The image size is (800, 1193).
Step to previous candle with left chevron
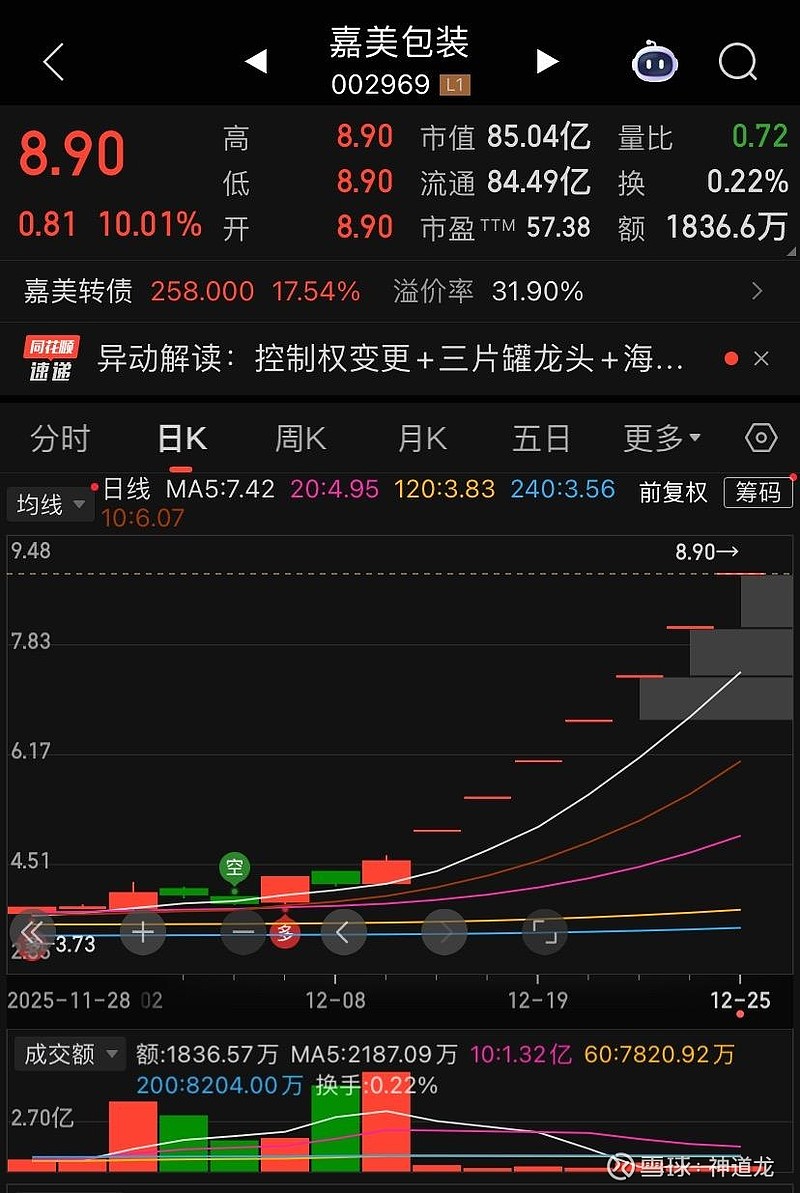(x=344, y=932)
